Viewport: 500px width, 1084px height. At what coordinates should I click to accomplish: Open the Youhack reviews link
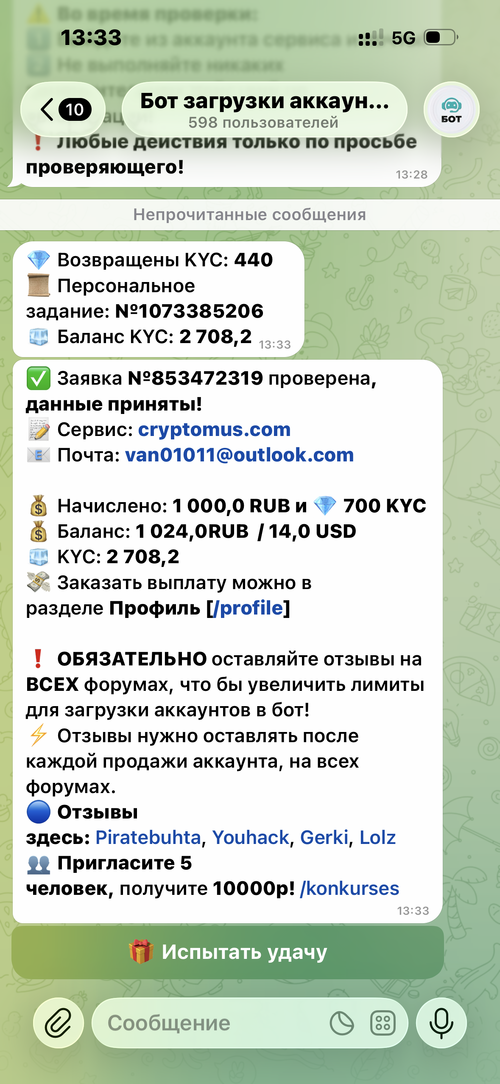coord(250,838)
